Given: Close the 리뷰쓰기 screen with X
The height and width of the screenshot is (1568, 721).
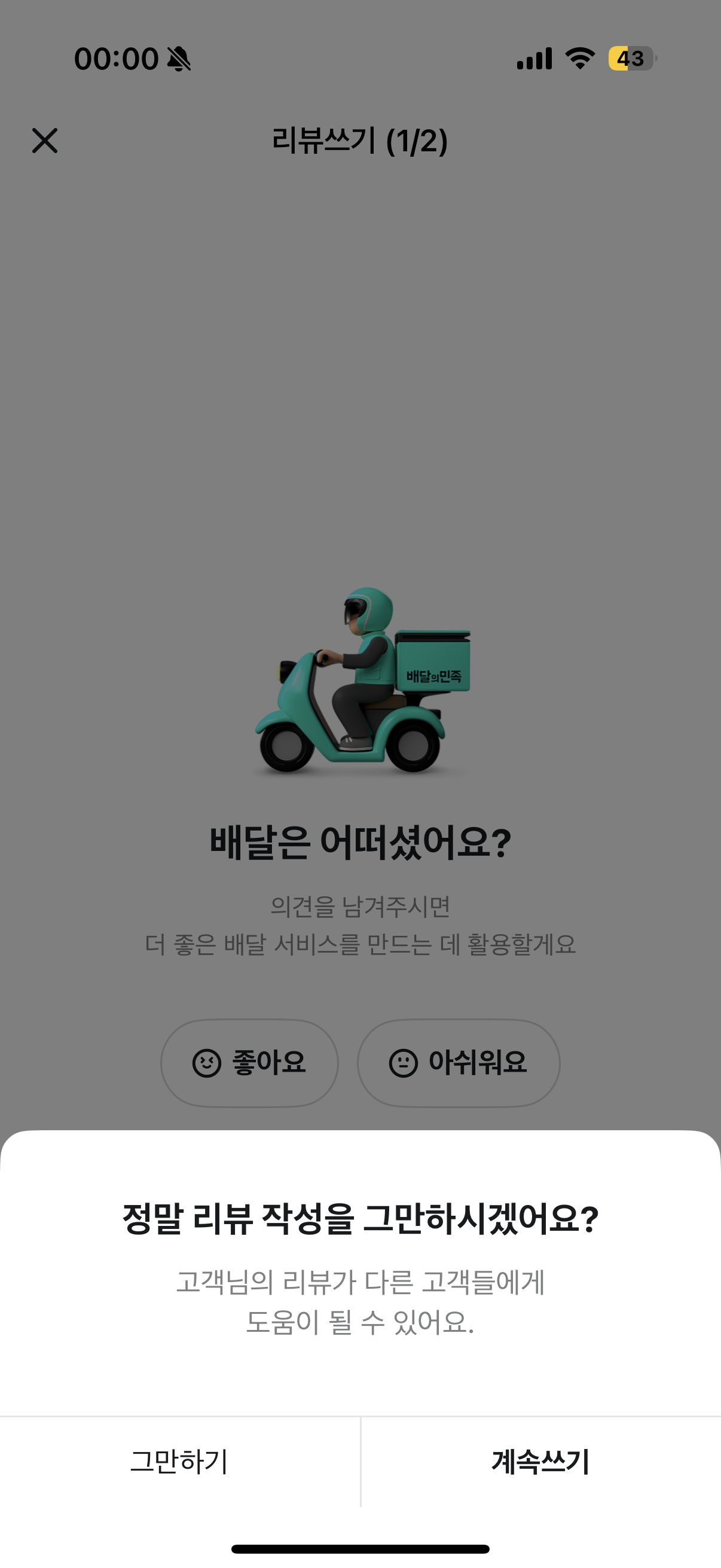Looking at the screenshot, I should tap(44, 141).
